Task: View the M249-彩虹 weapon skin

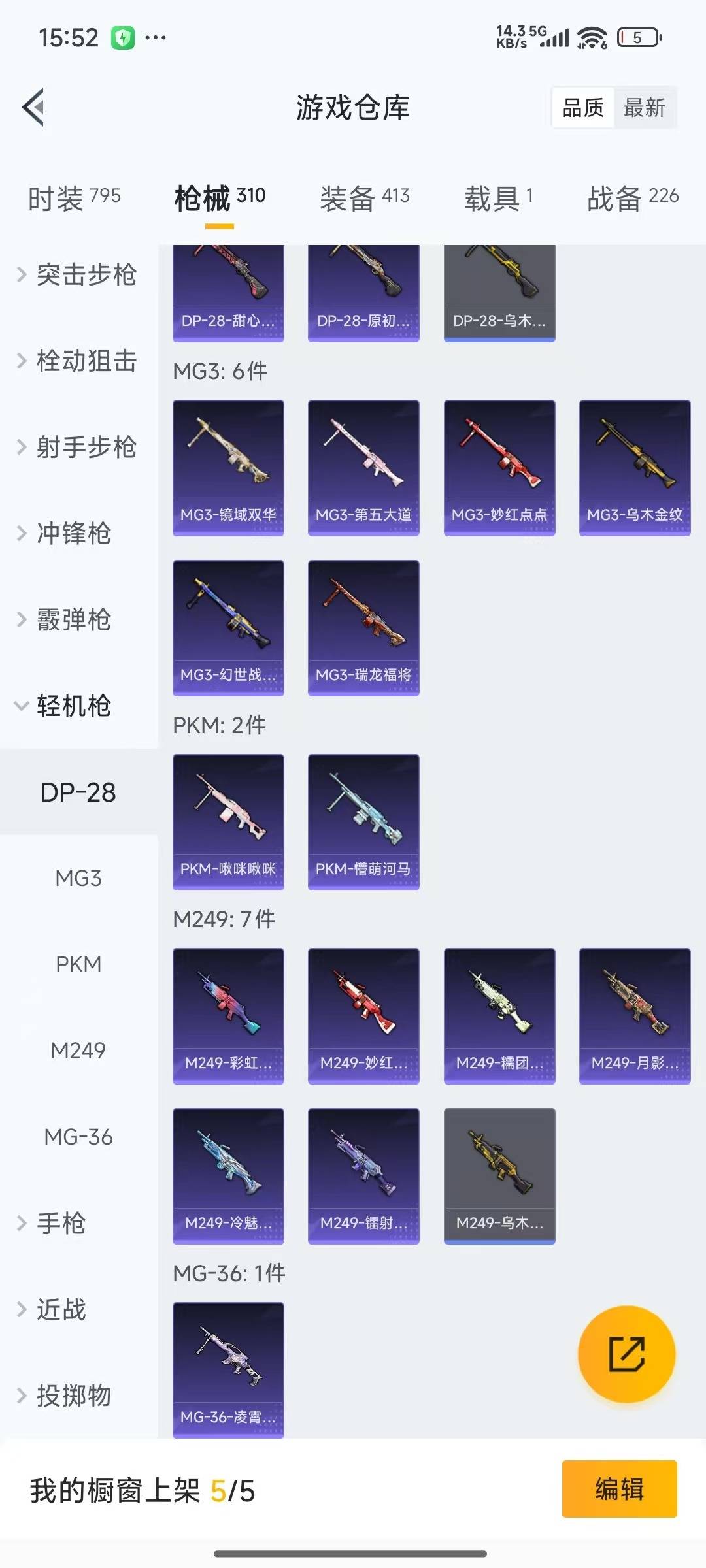Action: pos(228,1017)
